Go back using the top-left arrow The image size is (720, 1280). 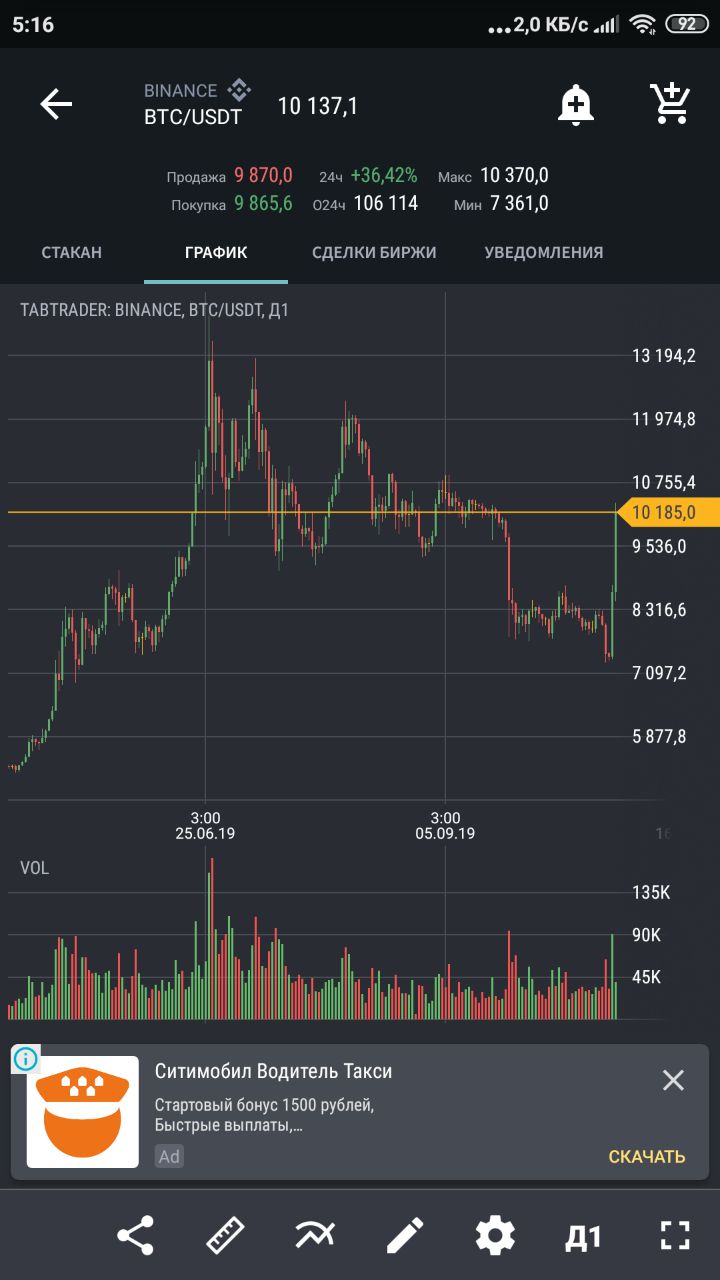click(x=56, y=104)
